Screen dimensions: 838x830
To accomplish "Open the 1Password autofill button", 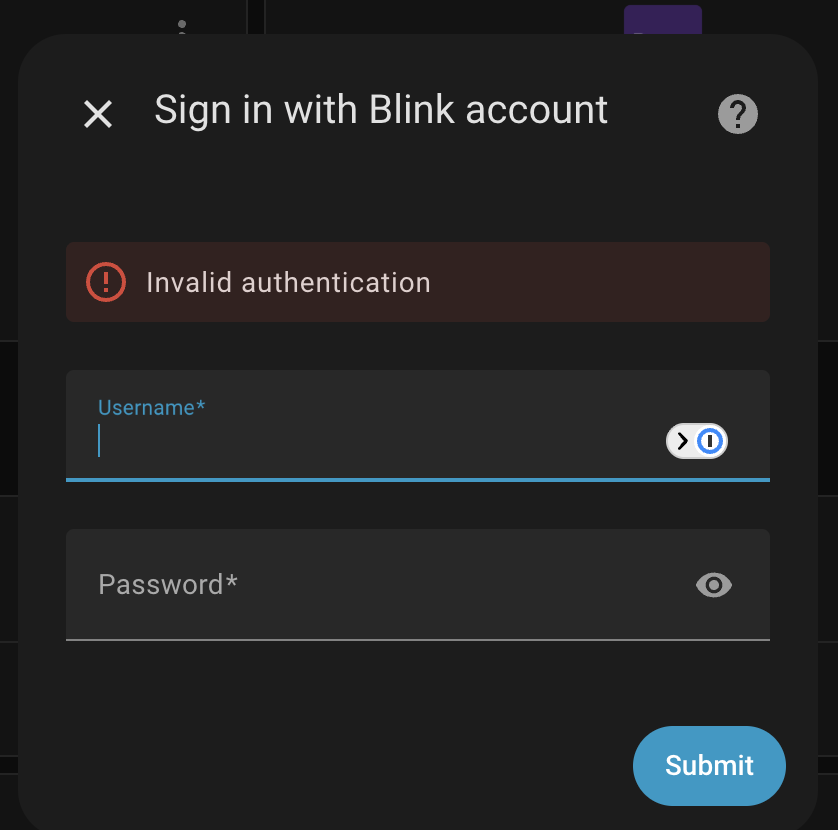I will pyautogui.click(x=697, y=440).
